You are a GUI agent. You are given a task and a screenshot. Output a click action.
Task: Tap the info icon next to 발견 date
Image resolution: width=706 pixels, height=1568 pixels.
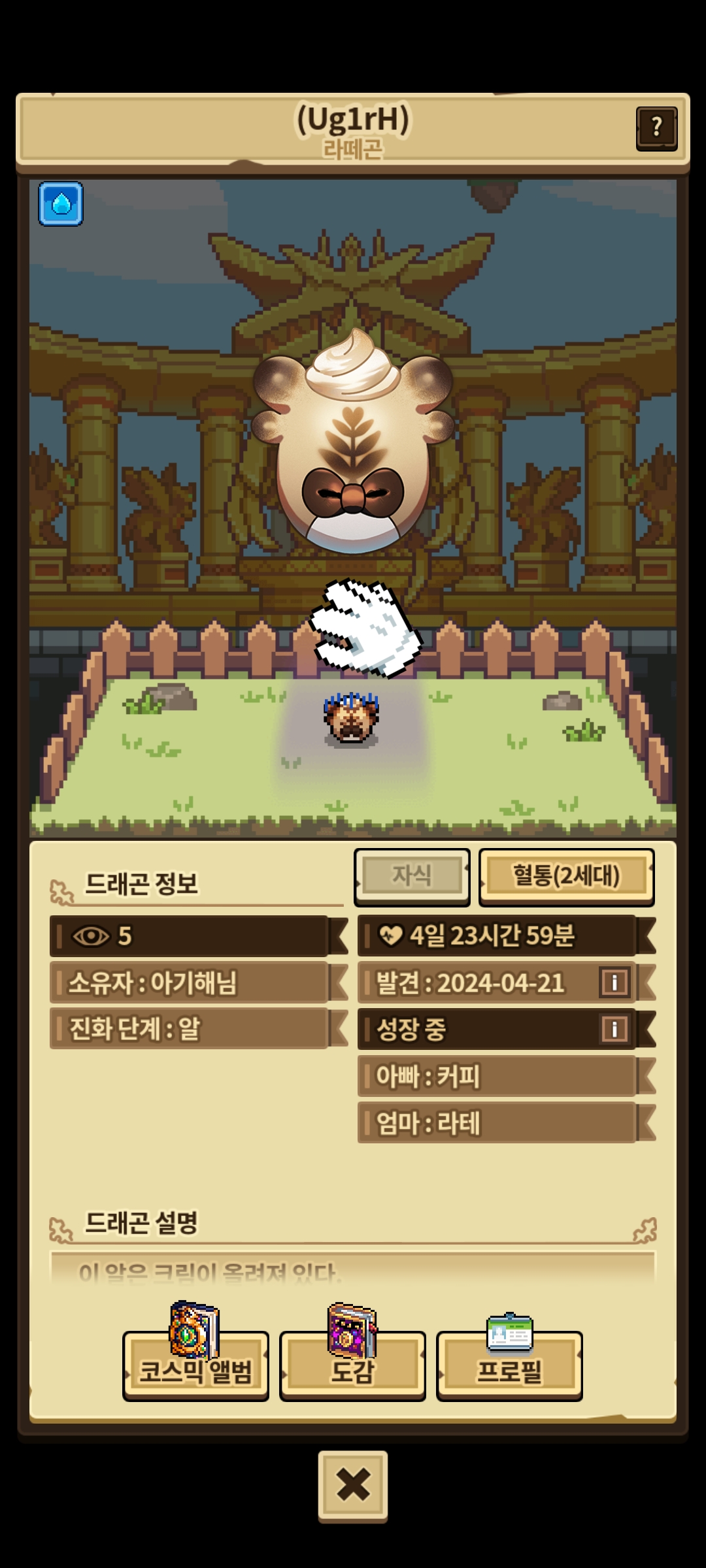(614, 982)
